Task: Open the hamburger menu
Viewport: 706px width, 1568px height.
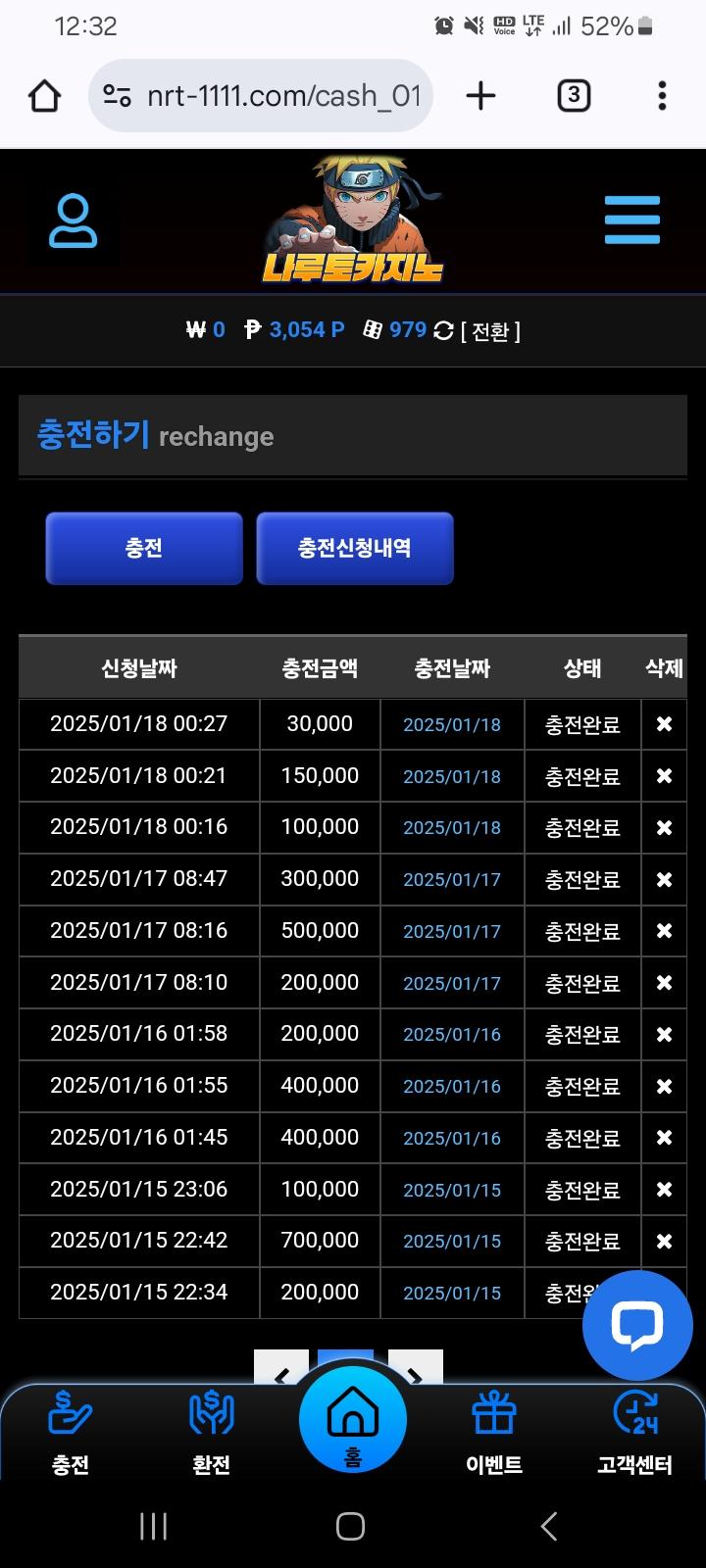Action: (x=631, y=220)
